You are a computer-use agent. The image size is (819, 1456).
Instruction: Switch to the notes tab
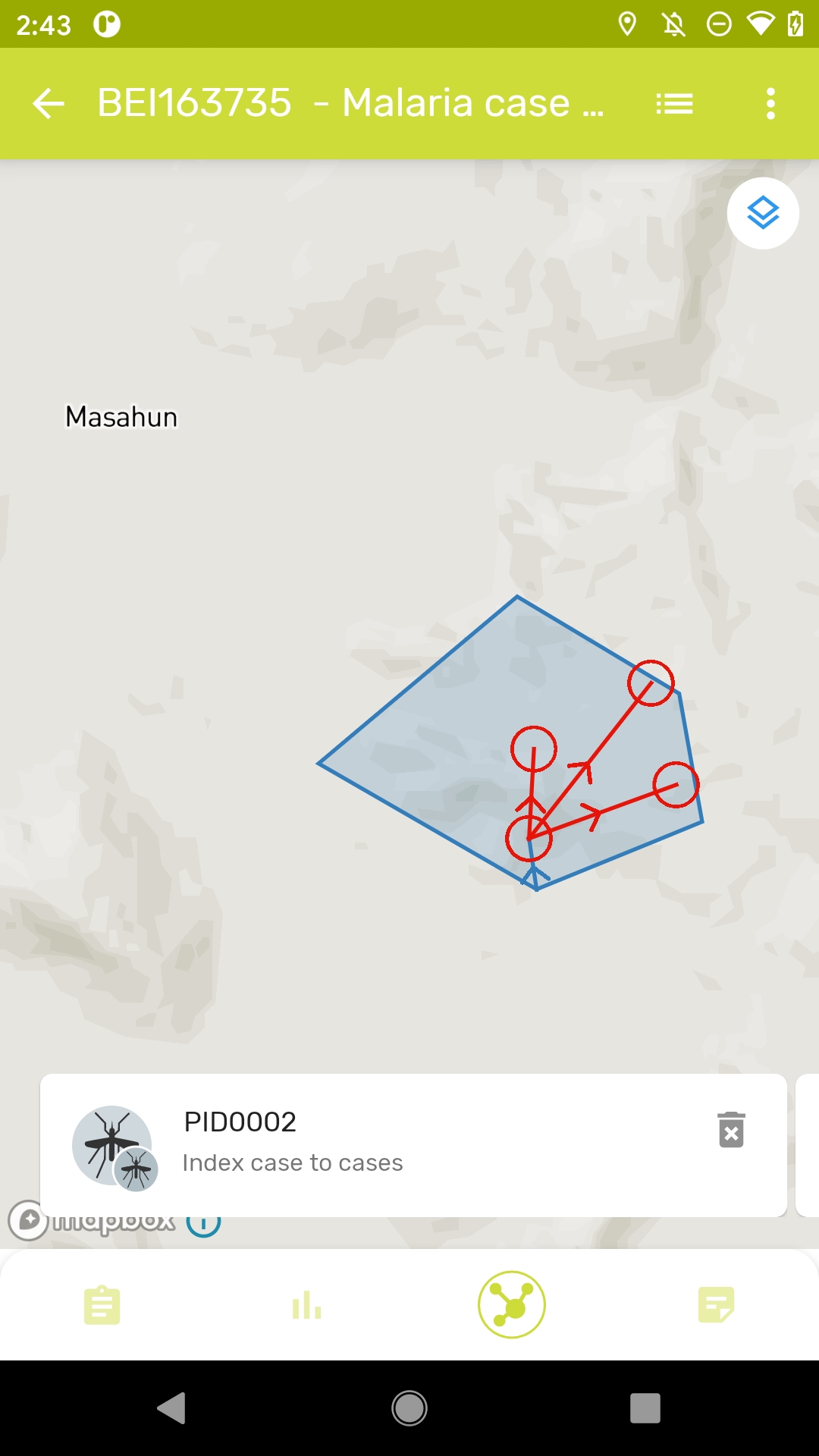coord(717,1305)
